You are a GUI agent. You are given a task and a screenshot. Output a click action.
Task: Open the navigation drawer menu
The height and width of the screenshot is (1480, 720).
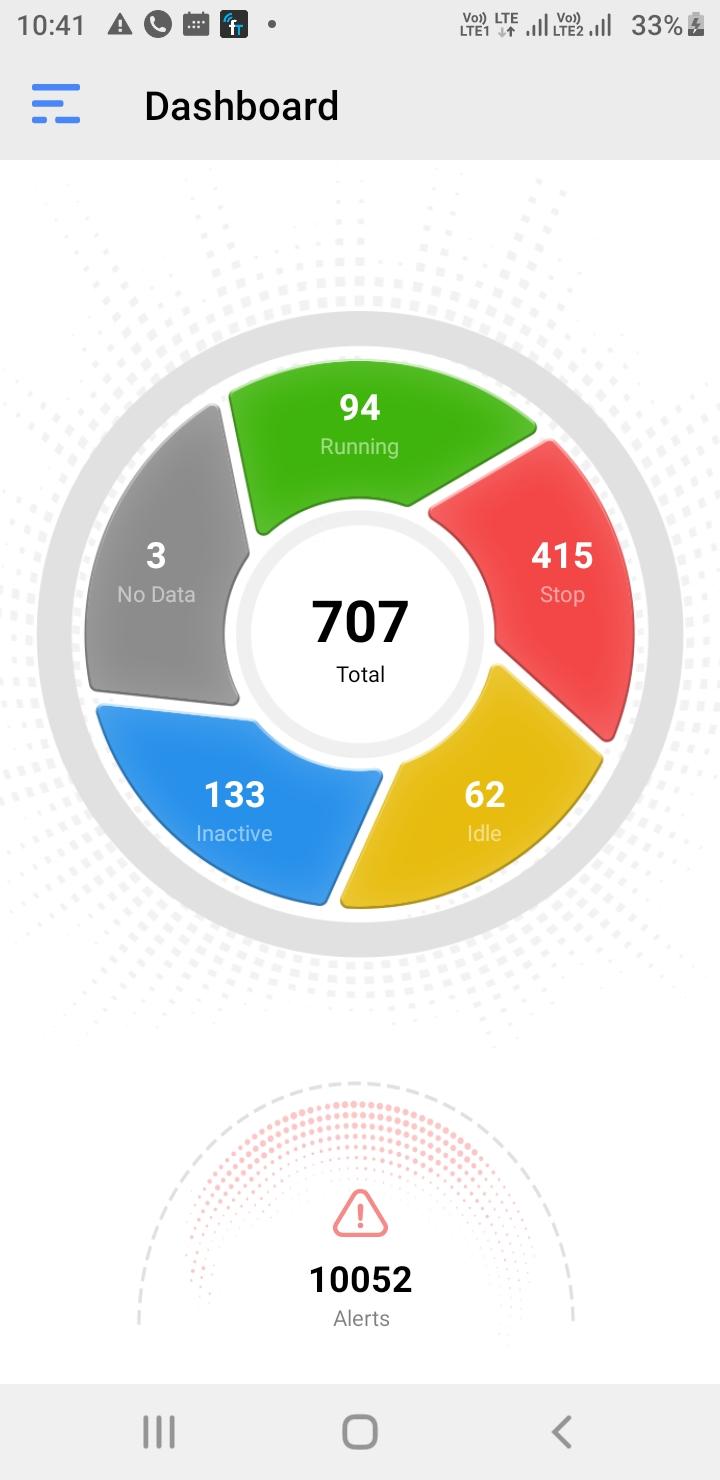click(56, 104)
